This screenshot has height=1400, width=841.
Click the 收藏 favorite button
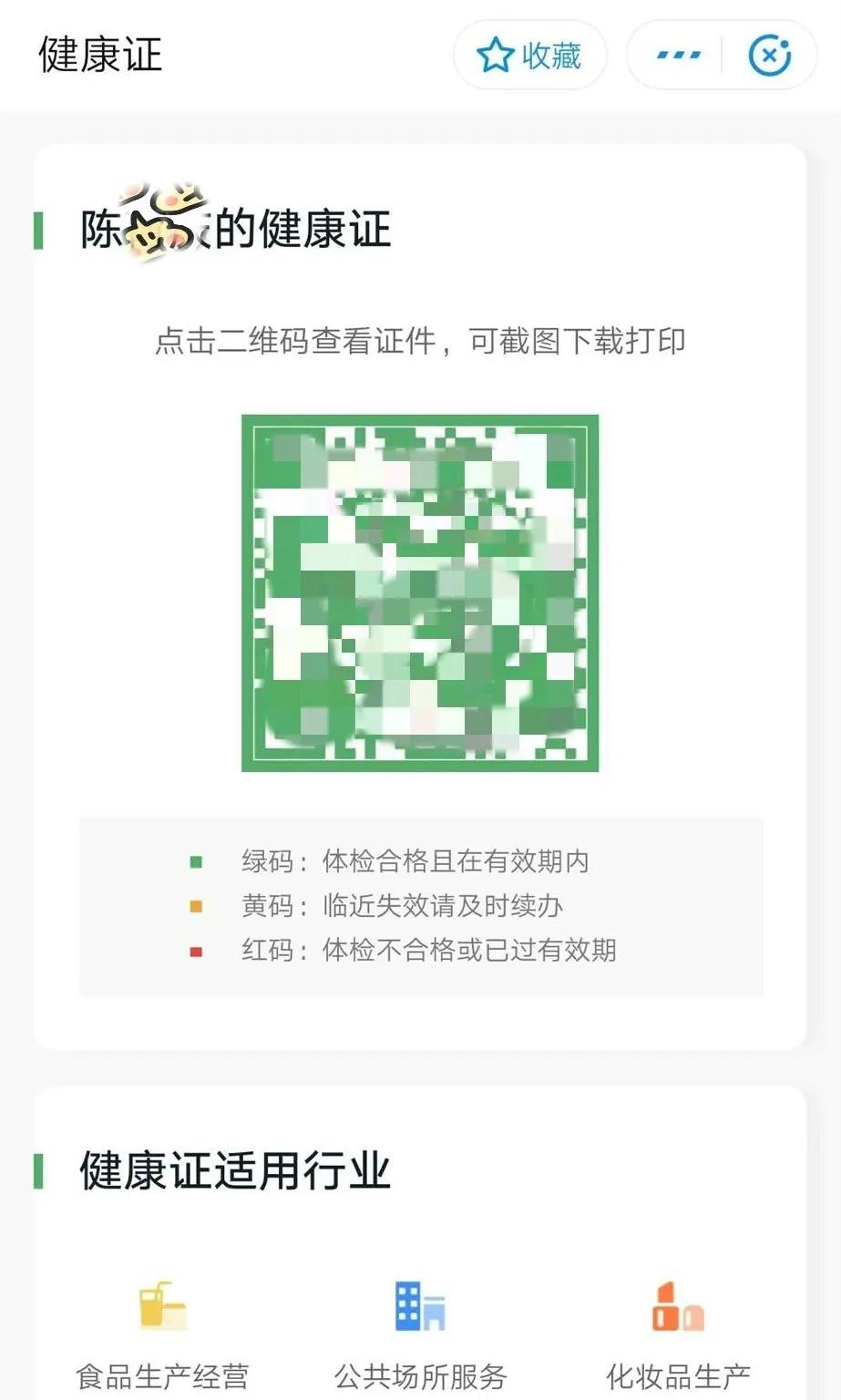(528, 55)
